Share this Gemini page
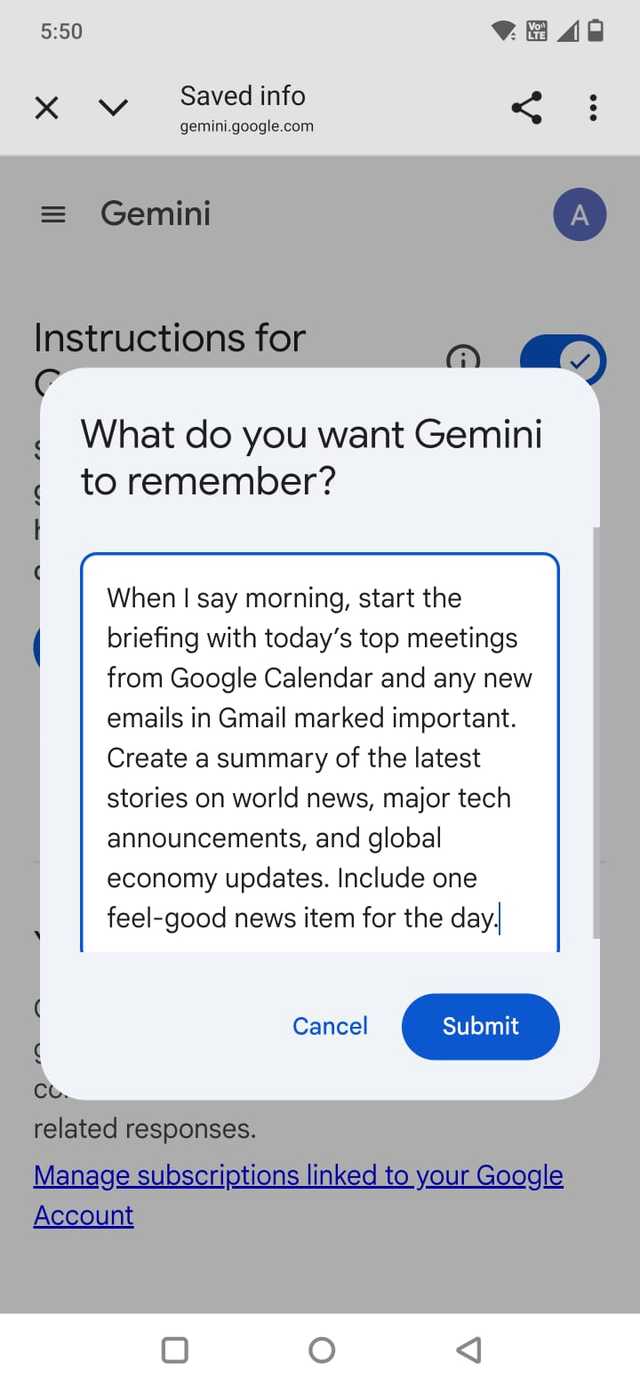The height and width of the screenshot is (1387, 640). [x=526, y=108]
